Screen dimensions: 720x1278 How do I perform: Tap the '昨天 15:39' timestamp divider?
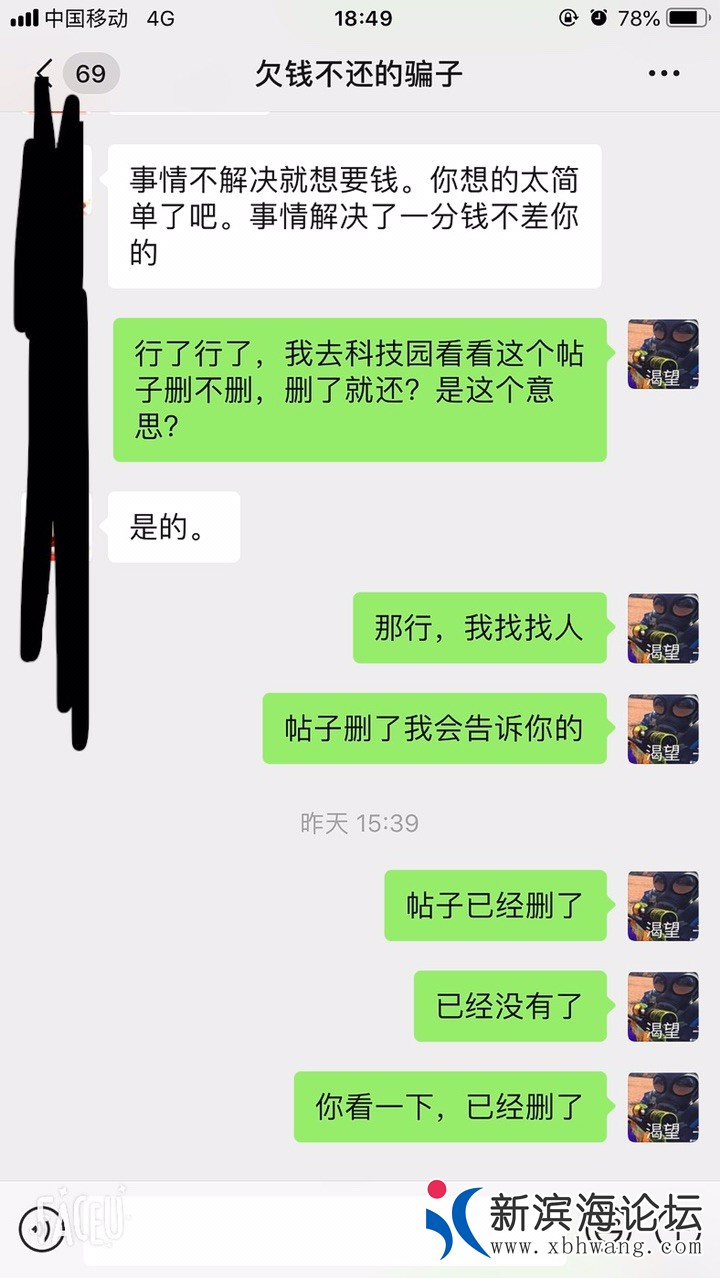point(360,823)
